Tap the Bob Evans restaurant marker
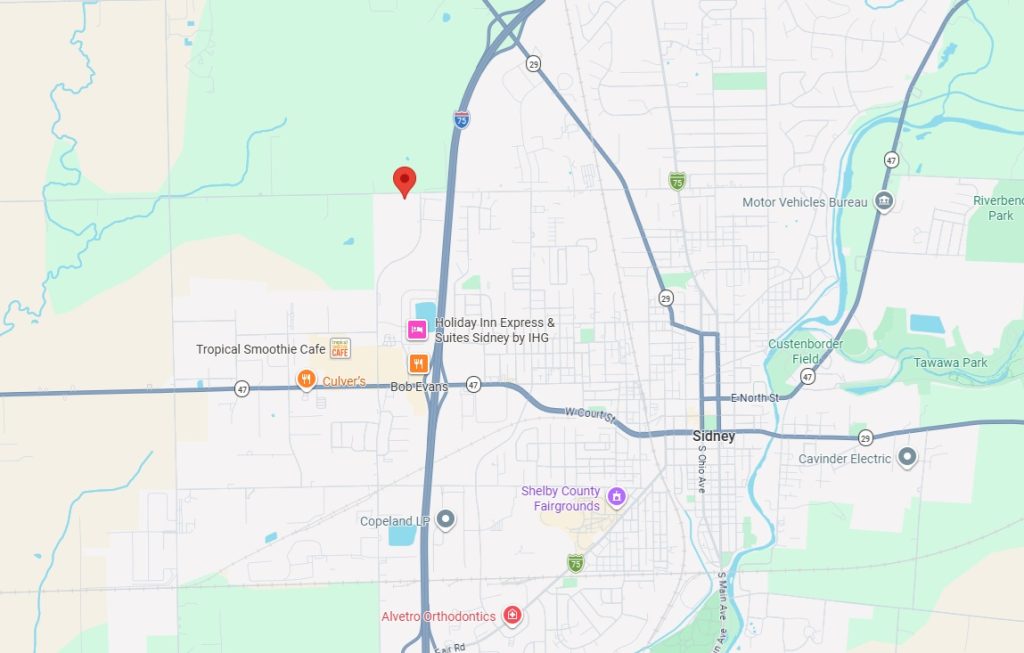This screenshot has width=1024, height=653. tap(418, 364)
